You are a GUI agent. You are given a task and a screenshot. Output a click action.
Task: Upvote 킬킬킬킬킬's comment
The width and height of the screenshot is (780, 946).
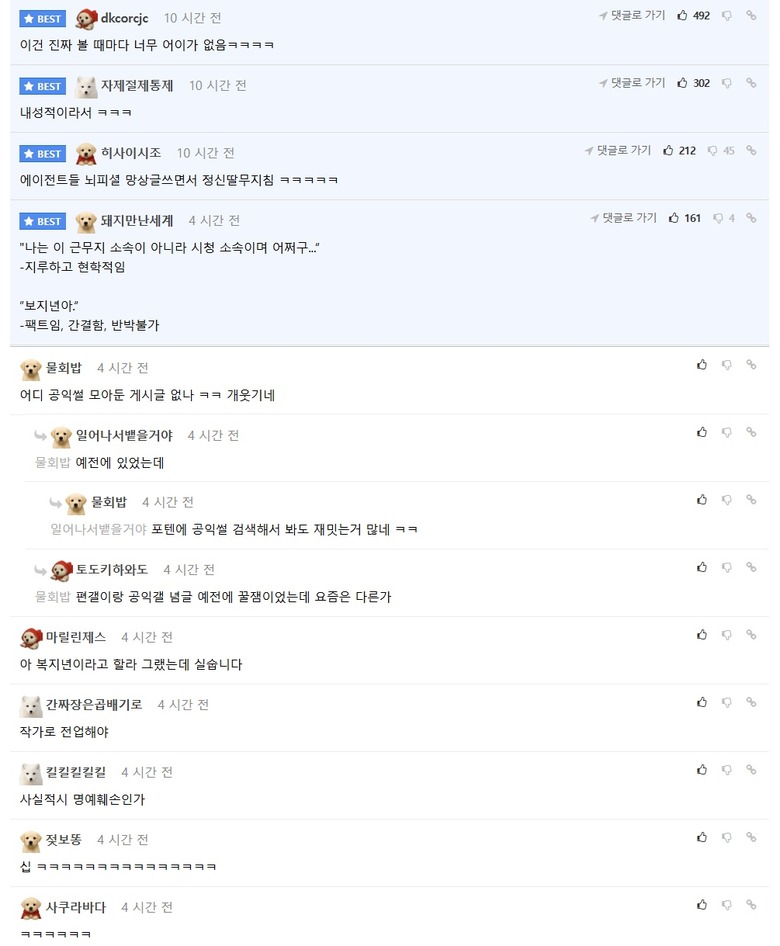coord(702,770)
